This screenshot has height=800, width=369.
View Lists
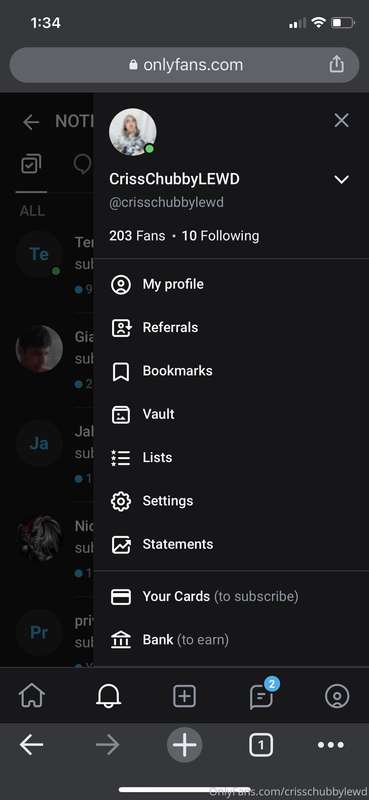click(231, 458)
